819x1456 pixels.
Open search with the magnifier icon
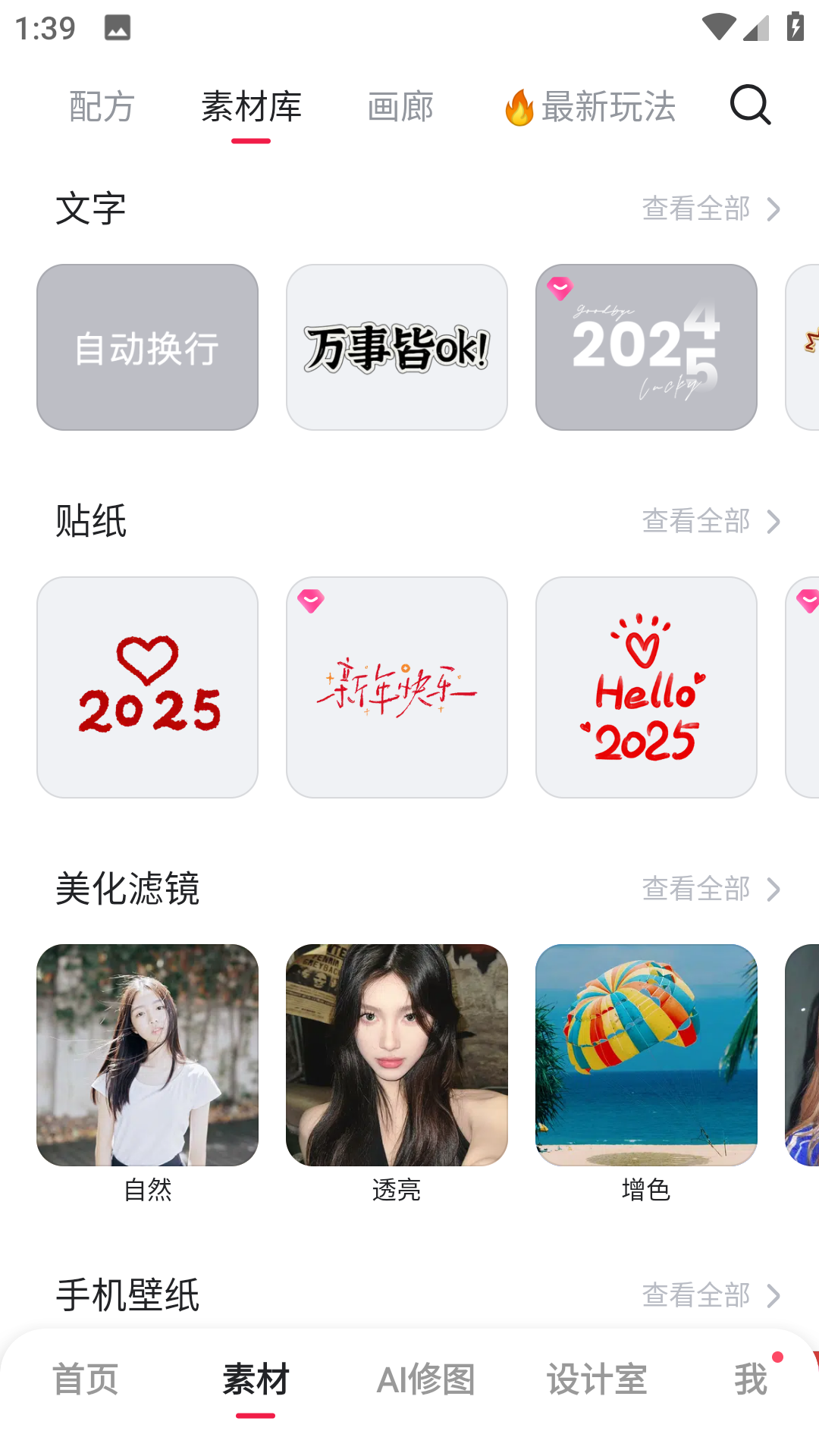coord(749,105)
